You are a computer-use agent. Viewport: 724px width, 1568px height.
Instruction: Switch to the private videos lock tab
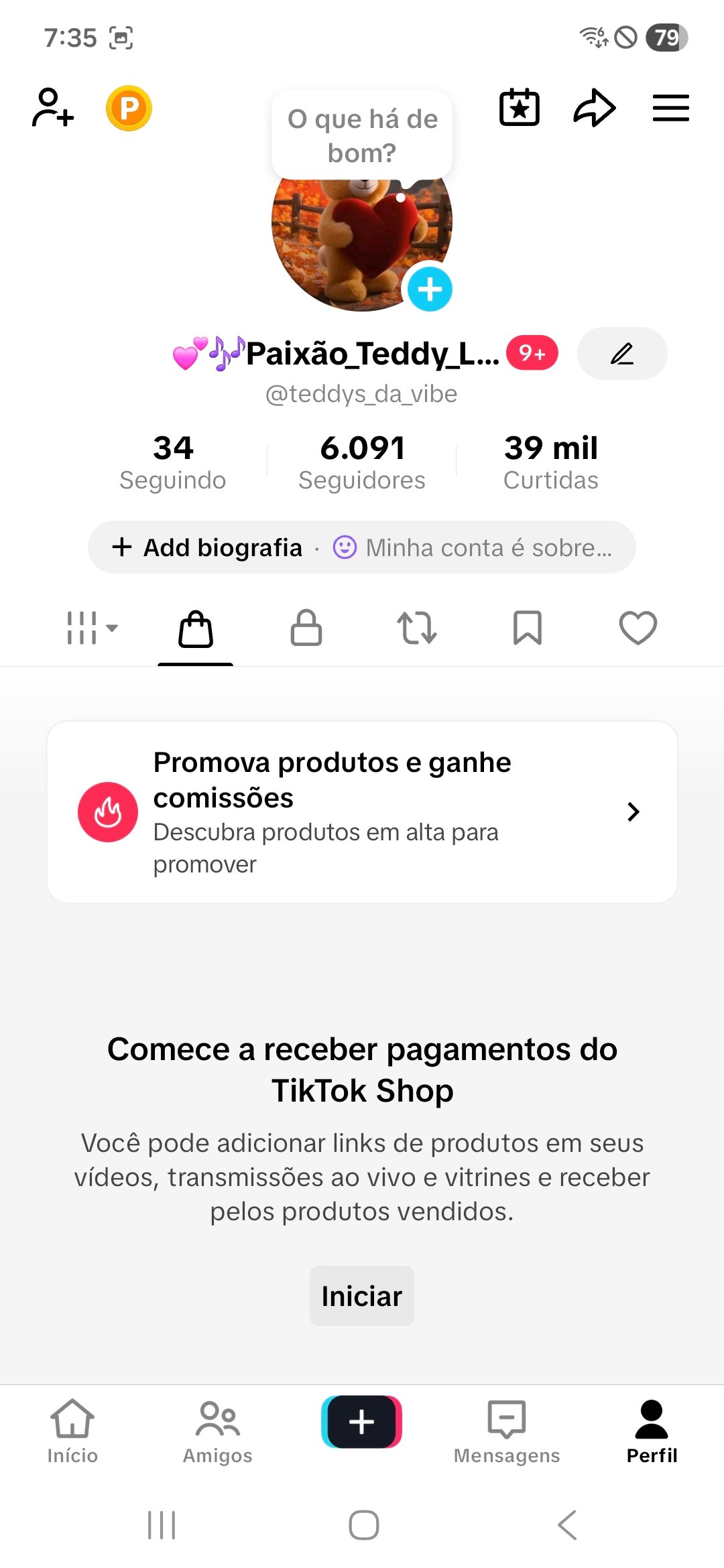click(x=306, y=629)
